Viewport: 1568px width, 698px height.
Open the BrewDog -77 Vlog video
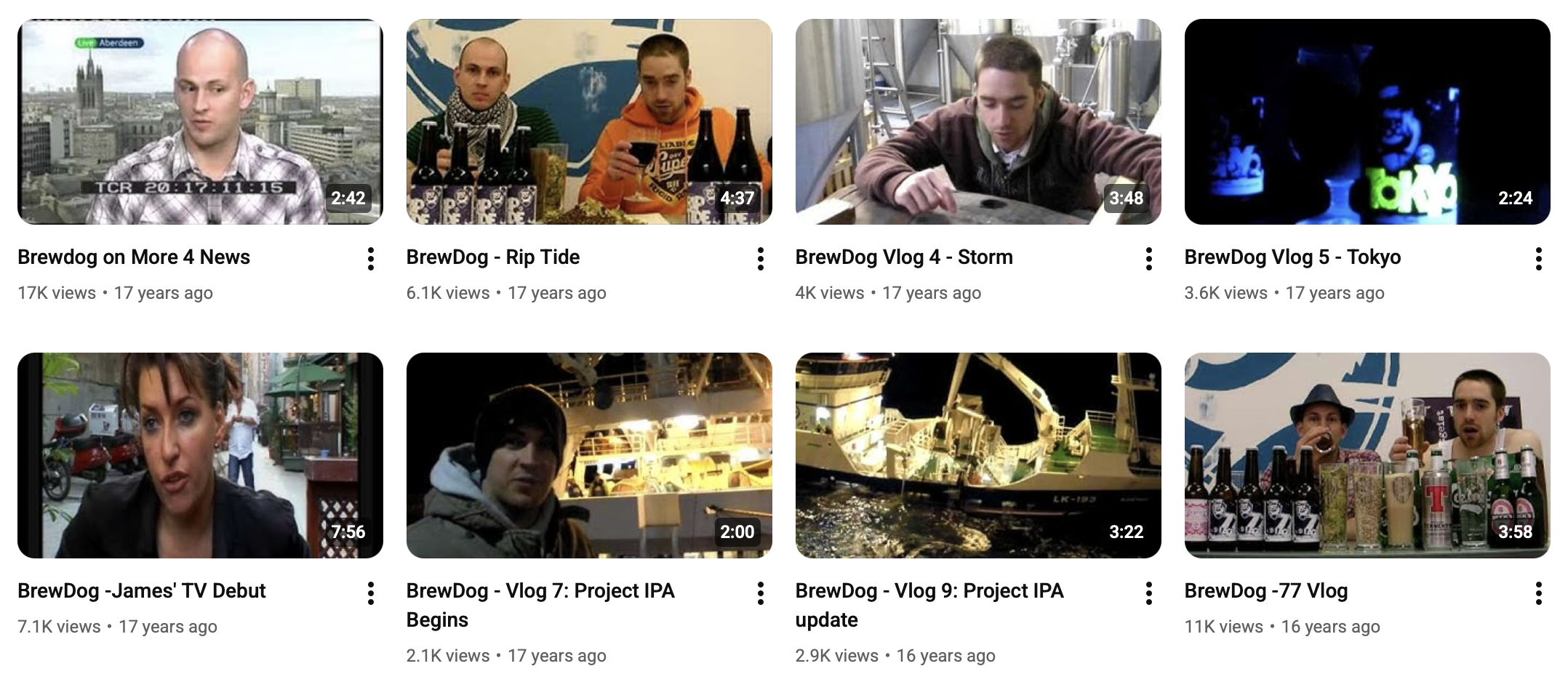click(x=1367, y=456)
